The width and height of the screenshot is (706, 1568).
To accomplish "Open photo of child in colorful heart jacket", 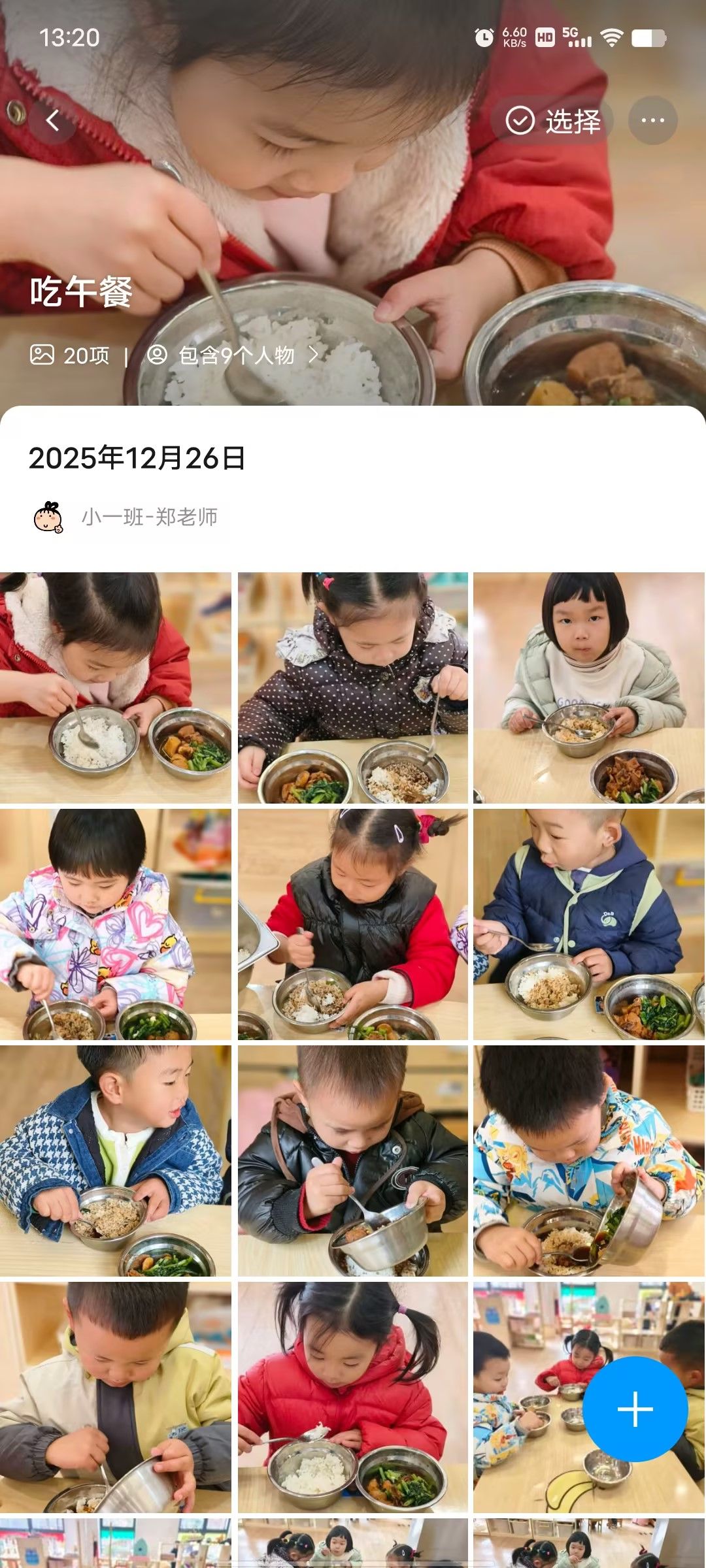I will 115,924.
